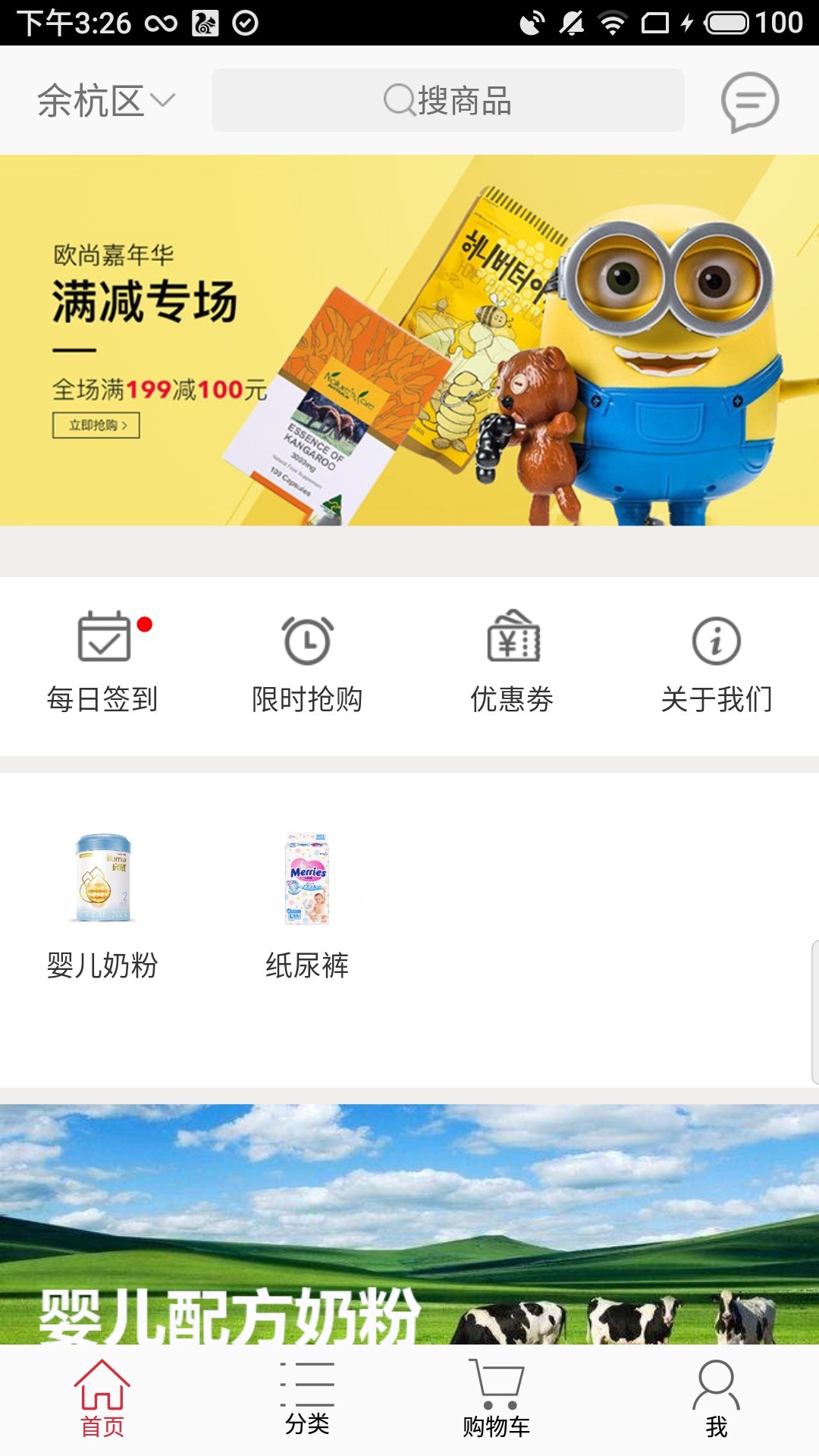Open the 余杭区 location dropdown
The width and height of the screenshot is (819, 1456).
(x=106, y=101)
